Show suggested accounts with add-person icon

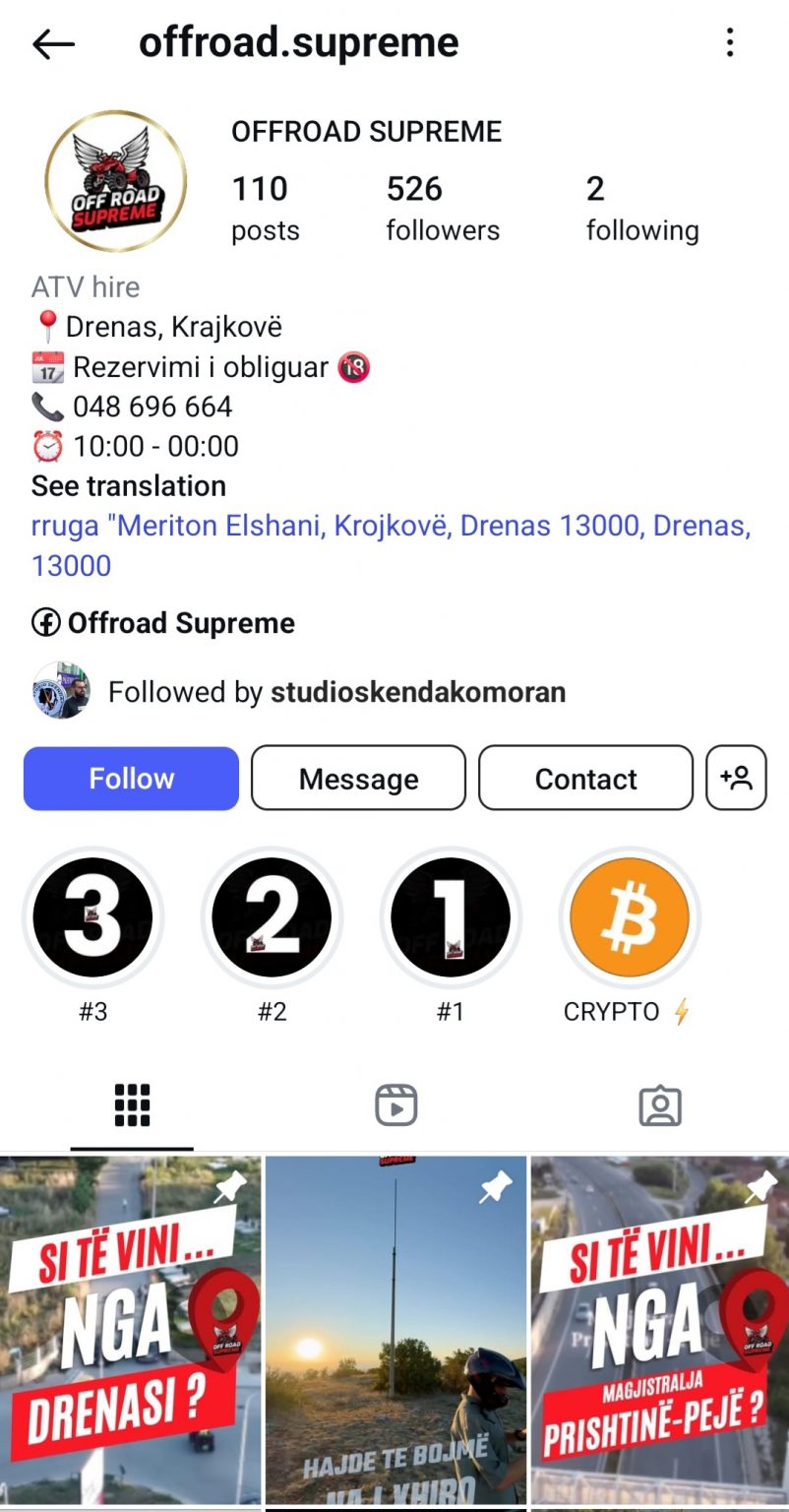736,779
